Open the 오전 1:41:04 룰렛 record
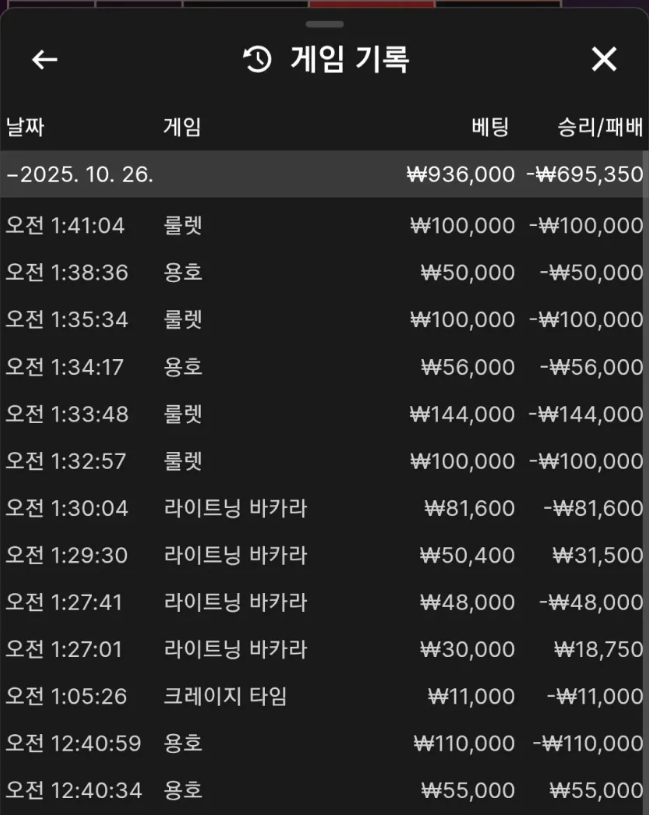649x815 pixels. point(324,226)
